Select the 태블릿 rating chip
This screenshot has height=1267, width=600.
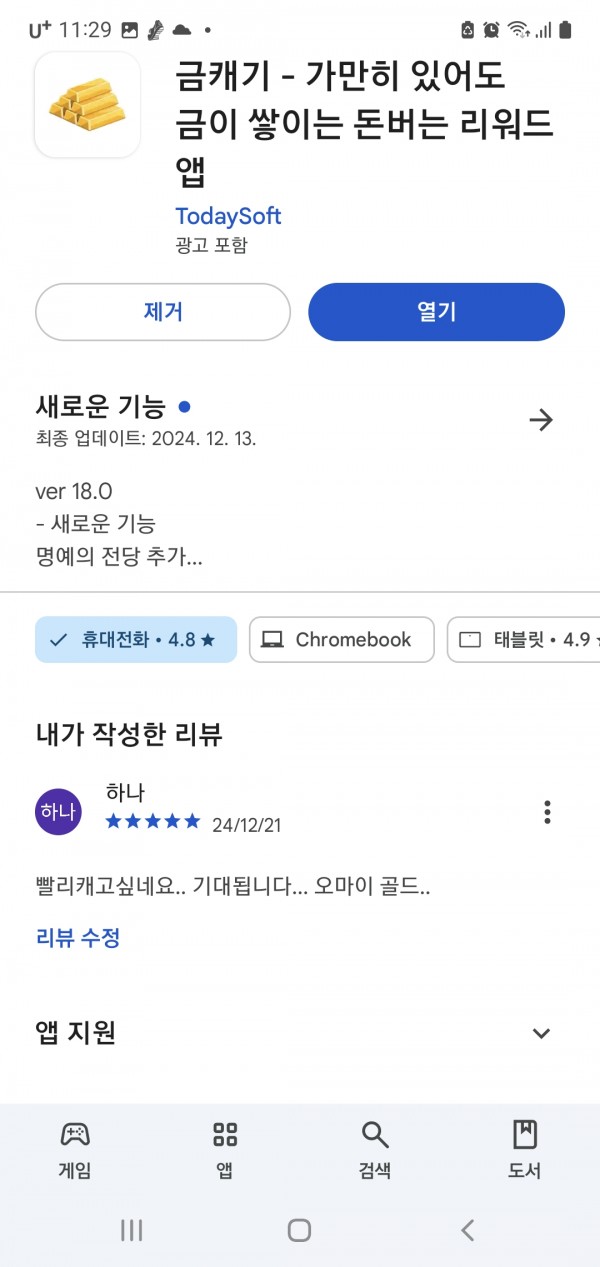(523, 640)
